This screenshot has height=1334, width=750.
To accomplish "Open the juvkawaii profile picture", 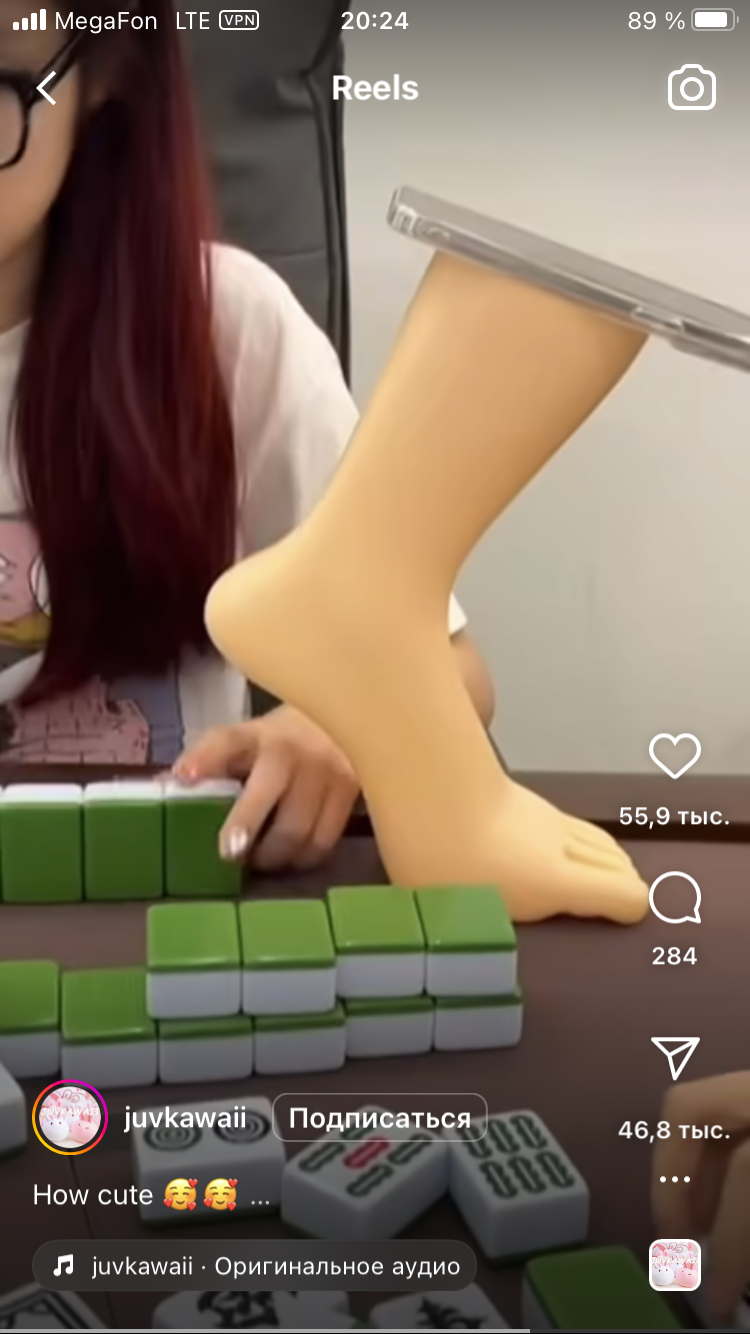I will 70,1118.
